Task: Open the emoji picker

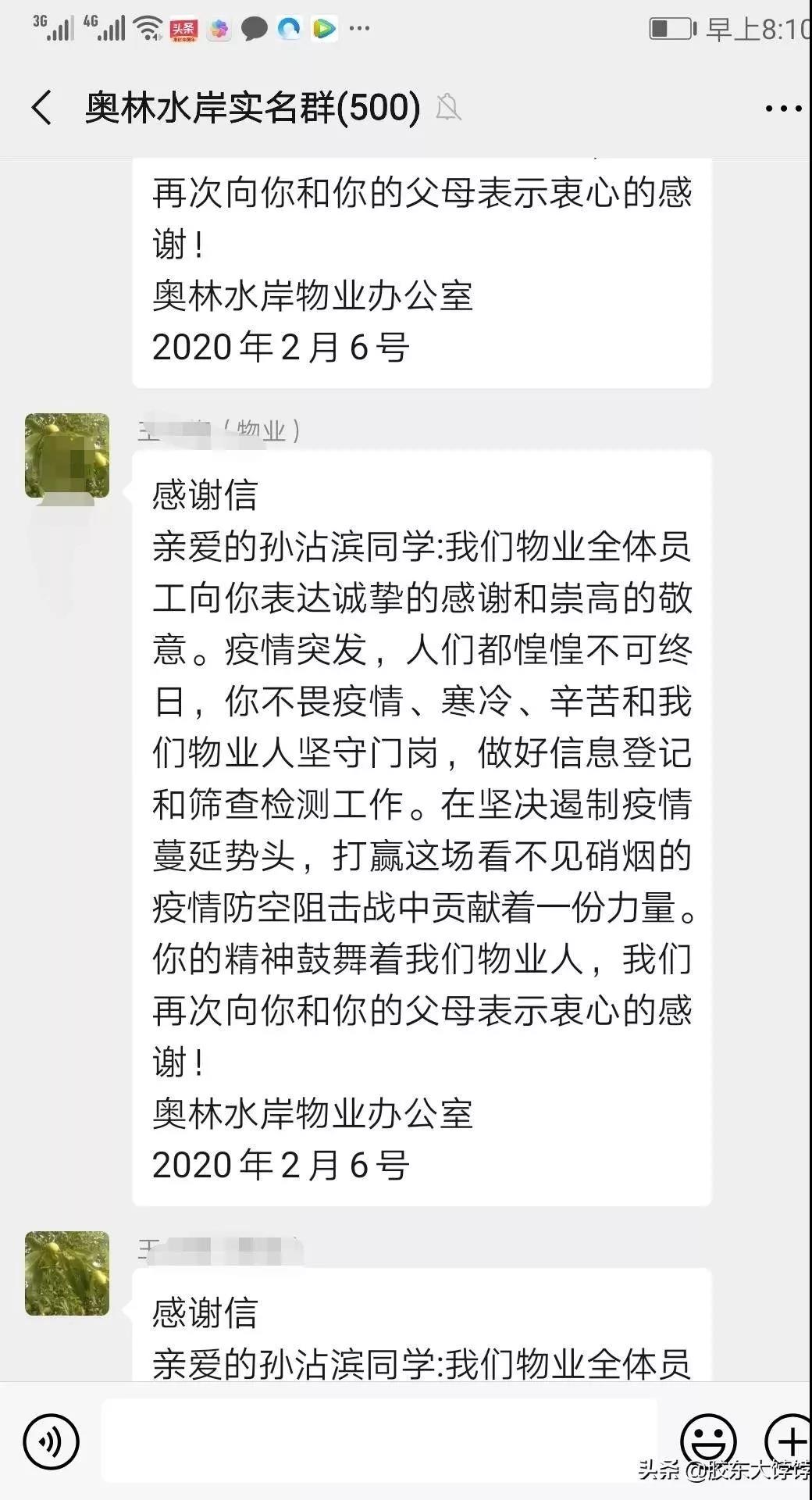Action: coord(708,1441)
